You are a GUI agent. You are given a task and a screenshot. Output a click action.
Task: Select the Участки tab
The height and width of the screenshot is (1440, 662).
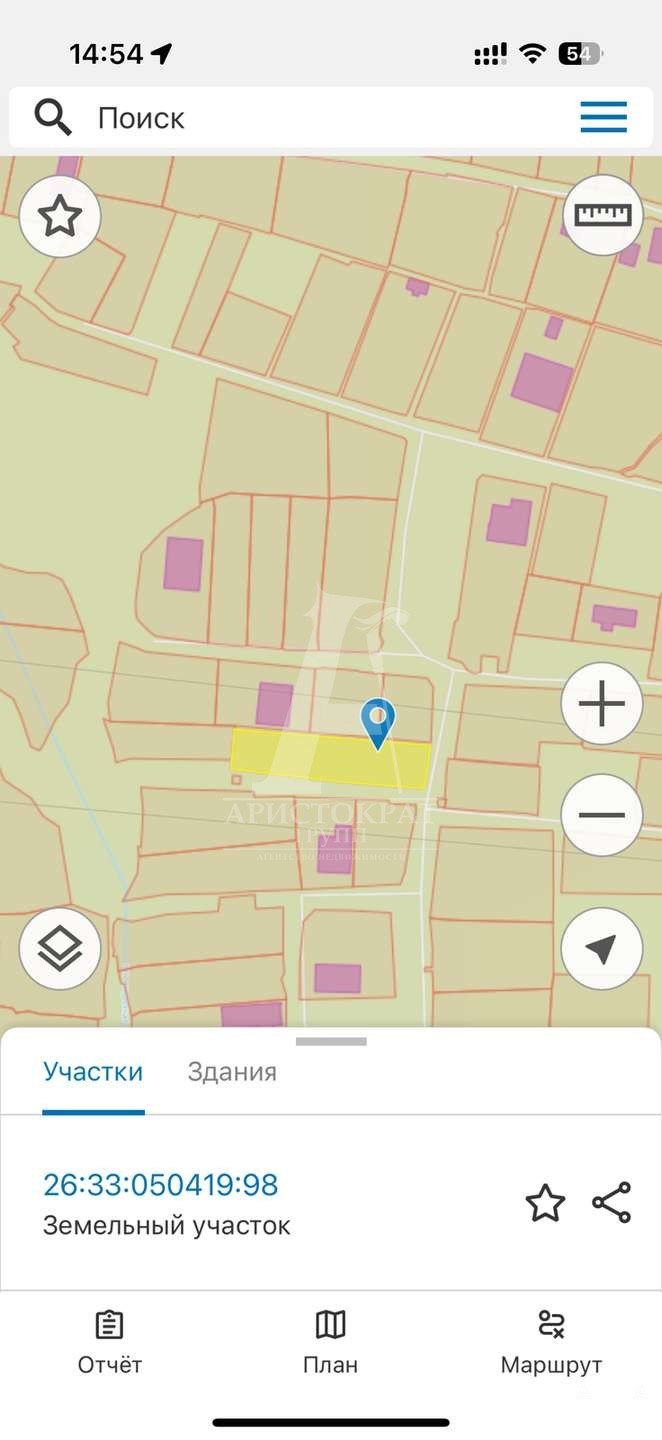click(x=93, y=1072)
